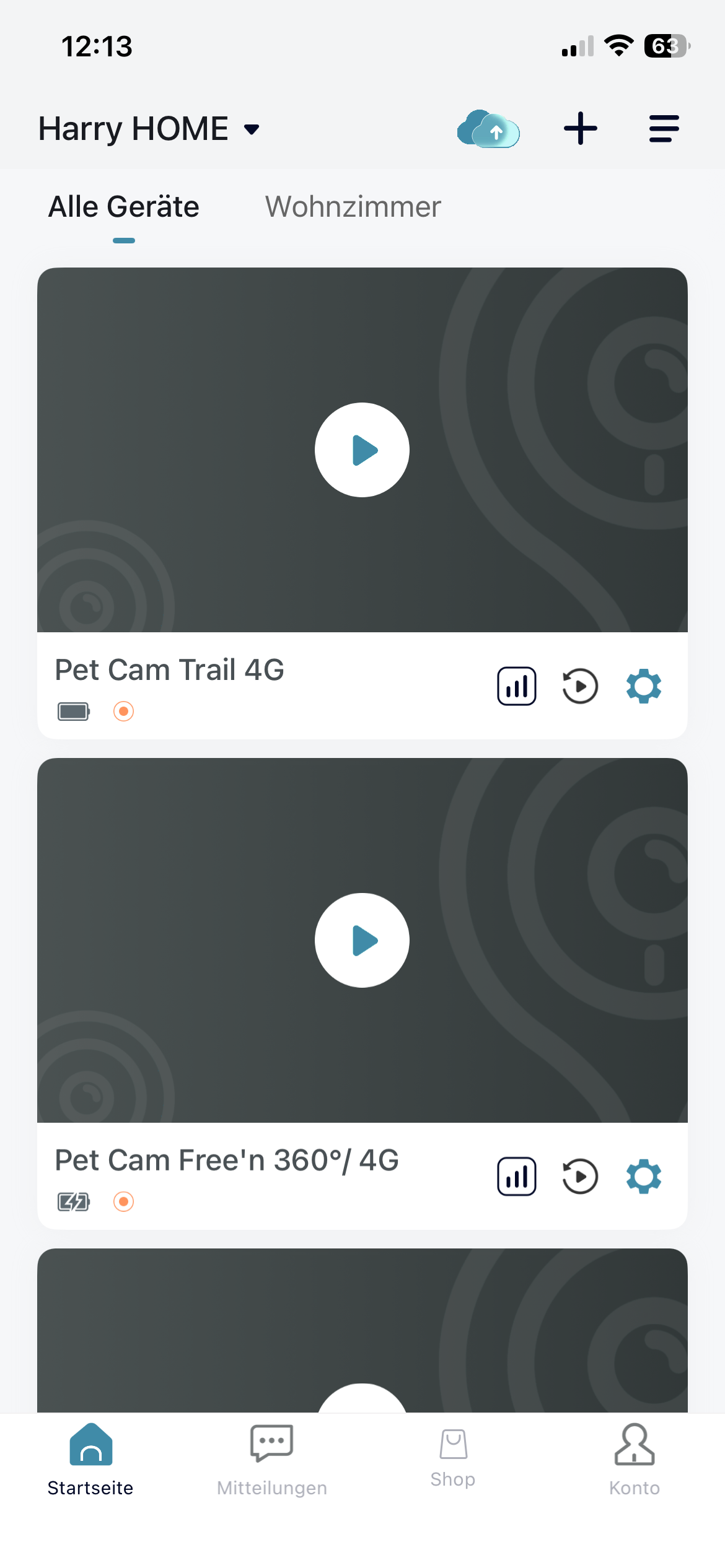Show statistics for Pet Cam Free'n 360°/ 4G
The width and height of the screenshot is (725, 1568).
pyautogui.click(x=516, y=1177)
